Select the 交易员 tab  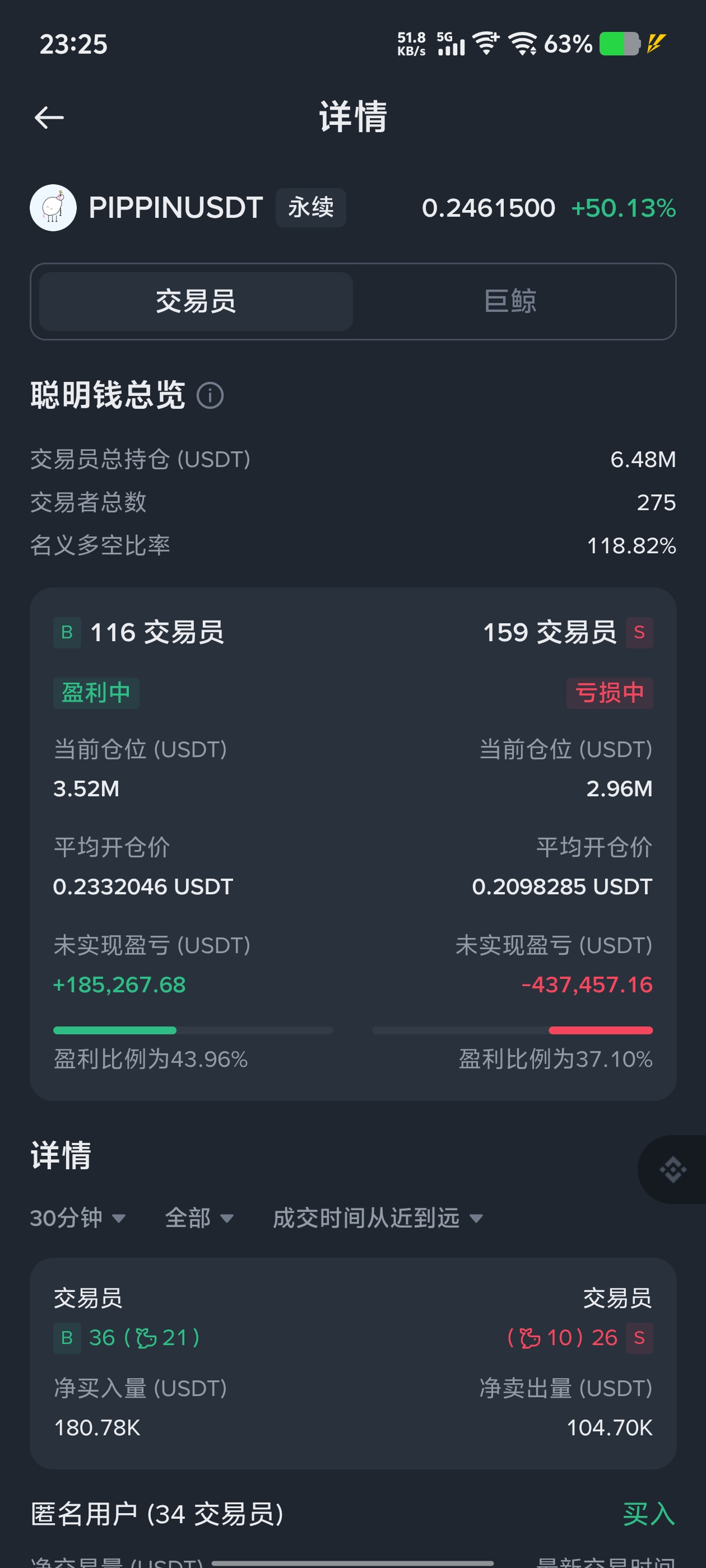pyautogui.click(x=196, y=301)
